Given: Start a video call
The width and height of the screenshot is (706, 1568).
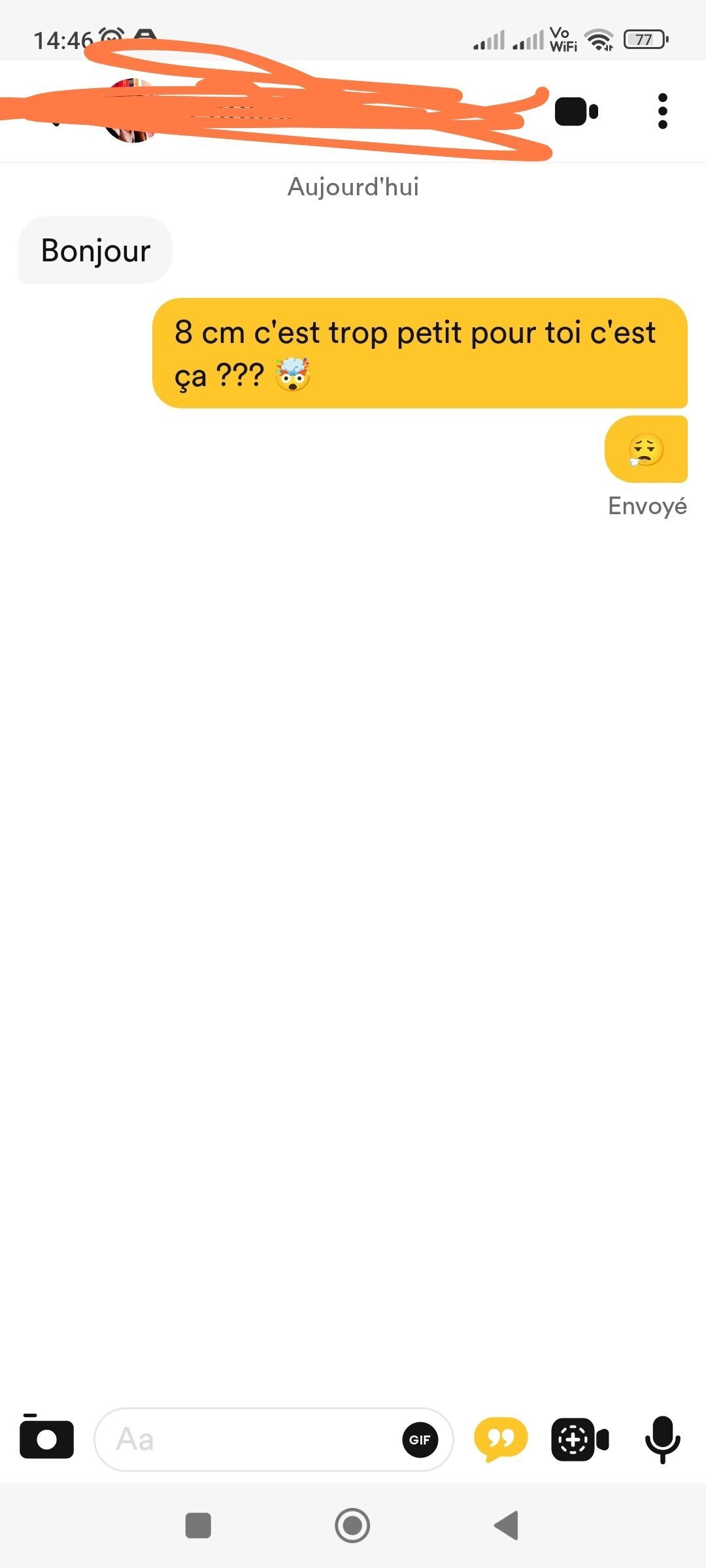Looking at the screenshot, I should point(576,111).
